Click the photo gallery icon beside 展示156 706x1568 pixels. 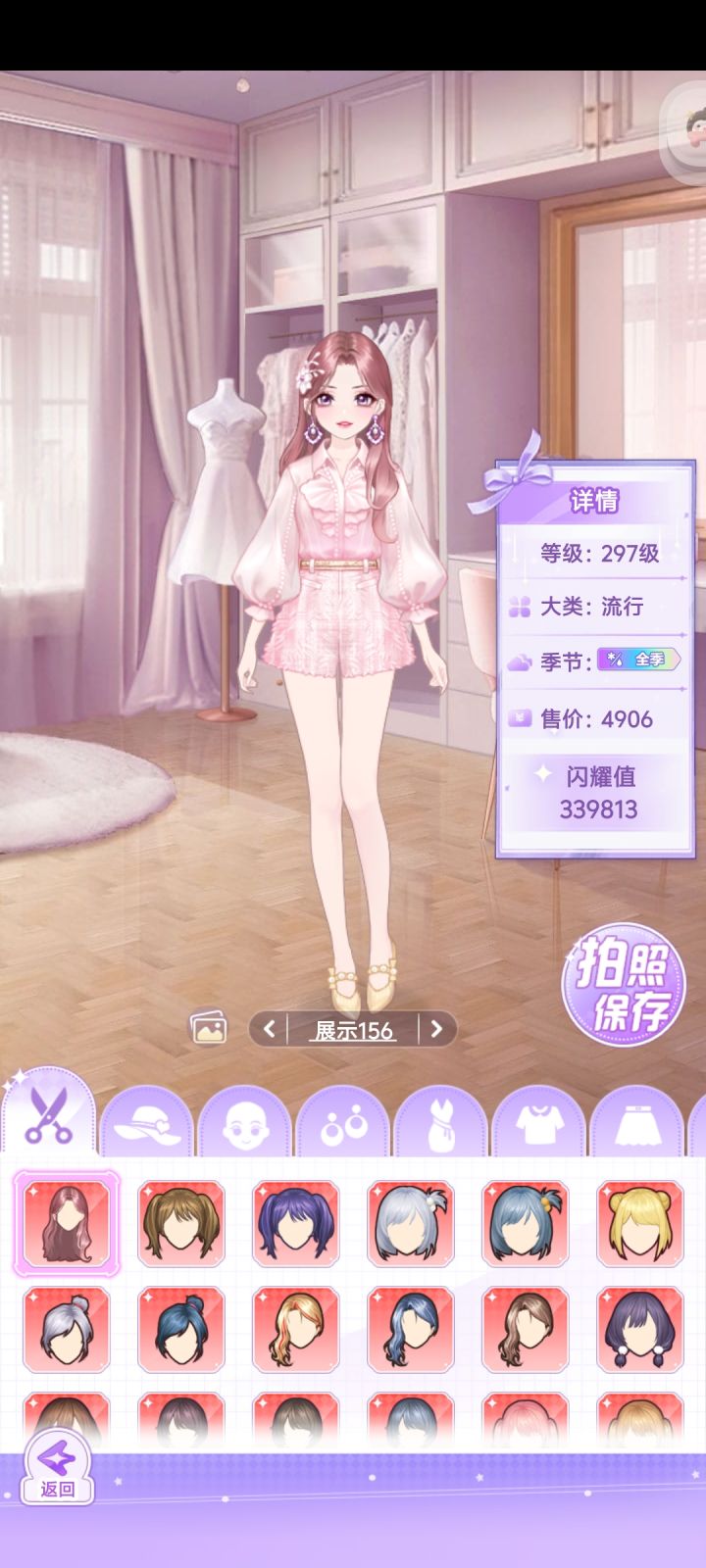209,1031
